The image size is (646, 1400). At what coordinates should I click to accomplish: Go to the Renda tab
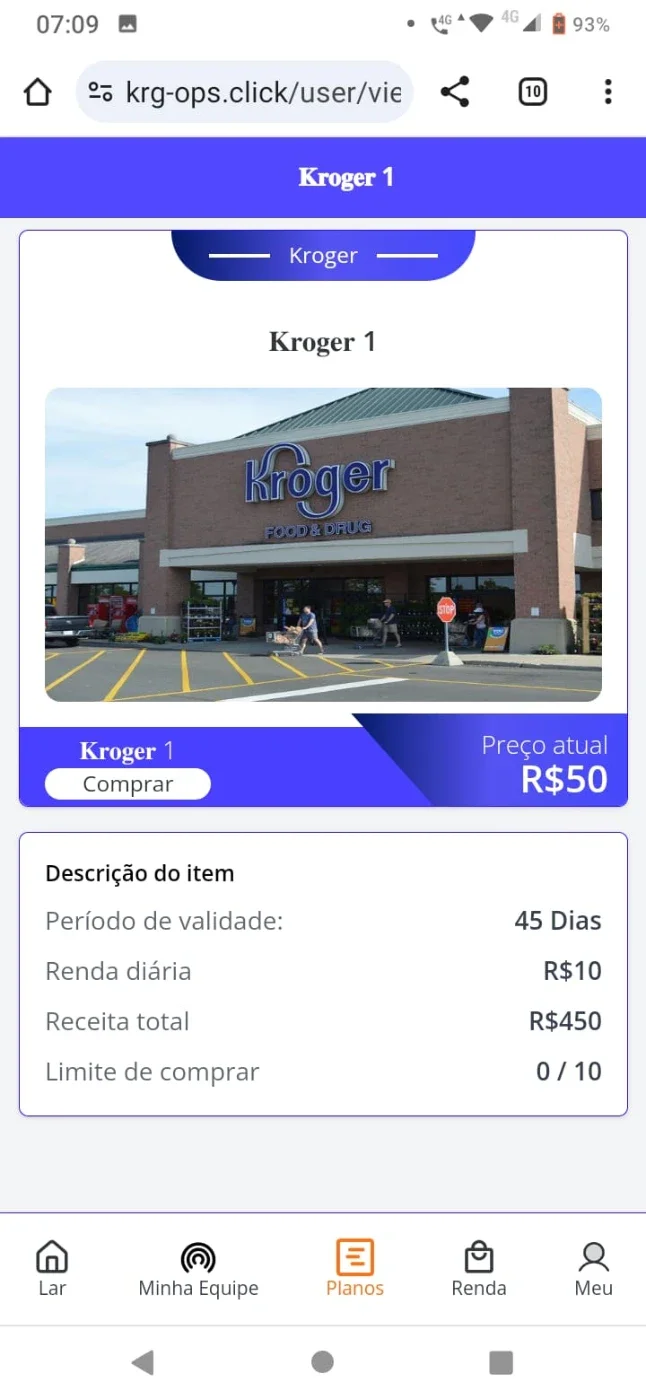(479, 1268)
